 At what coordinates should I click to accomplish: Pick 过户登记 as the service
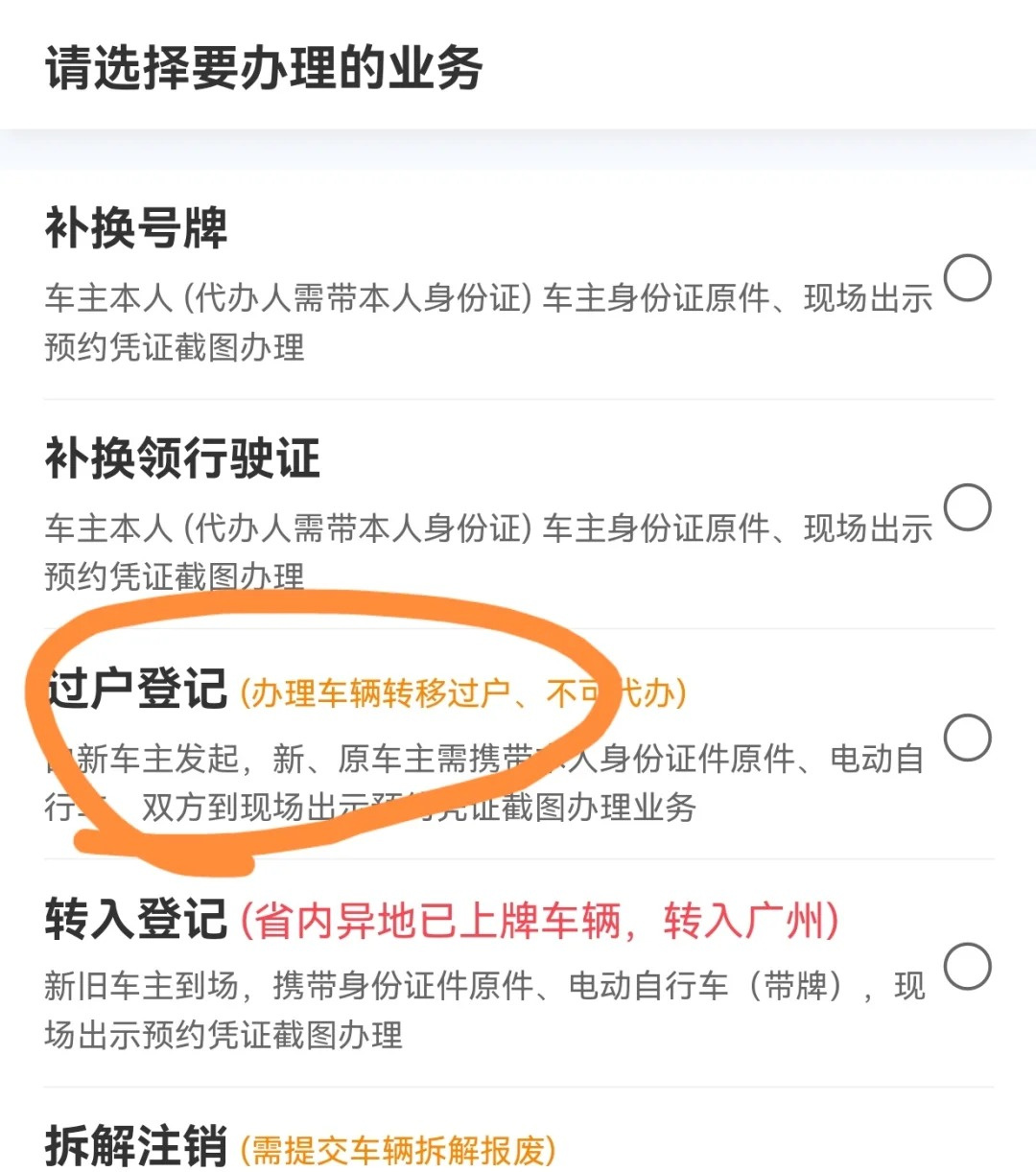967,738
